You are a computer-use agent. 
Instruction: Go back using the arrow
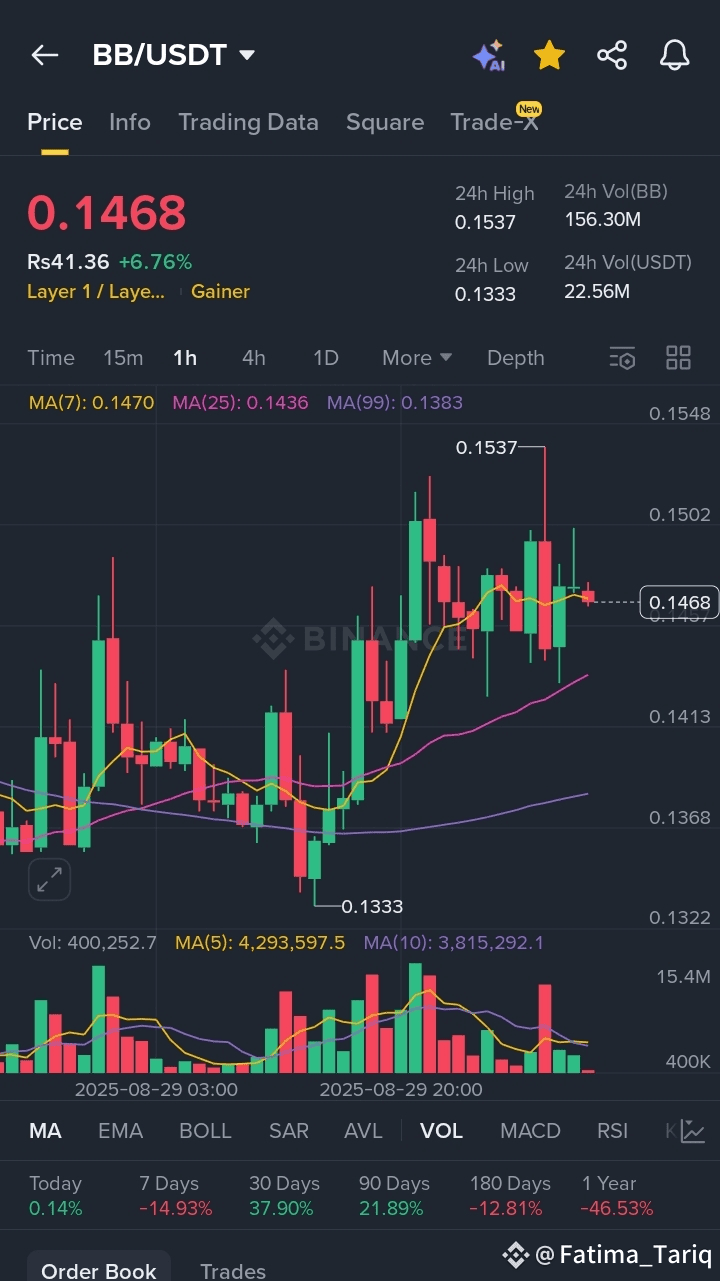pyautogui.click(x=45, y=55)
